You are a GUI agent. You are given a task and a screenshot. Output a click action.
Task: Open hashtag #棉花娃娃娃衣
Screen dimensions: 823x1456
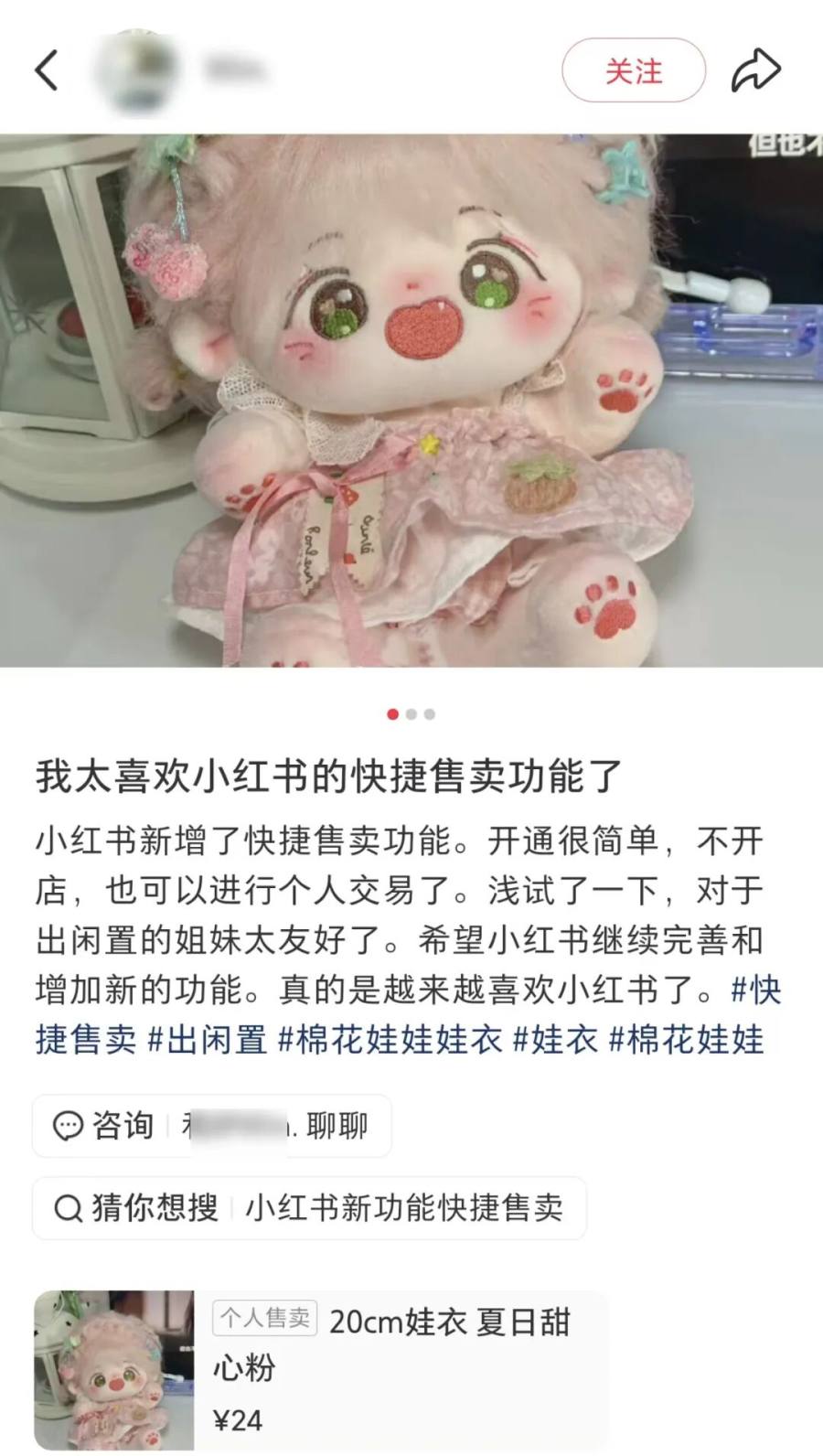(390, 1040)
